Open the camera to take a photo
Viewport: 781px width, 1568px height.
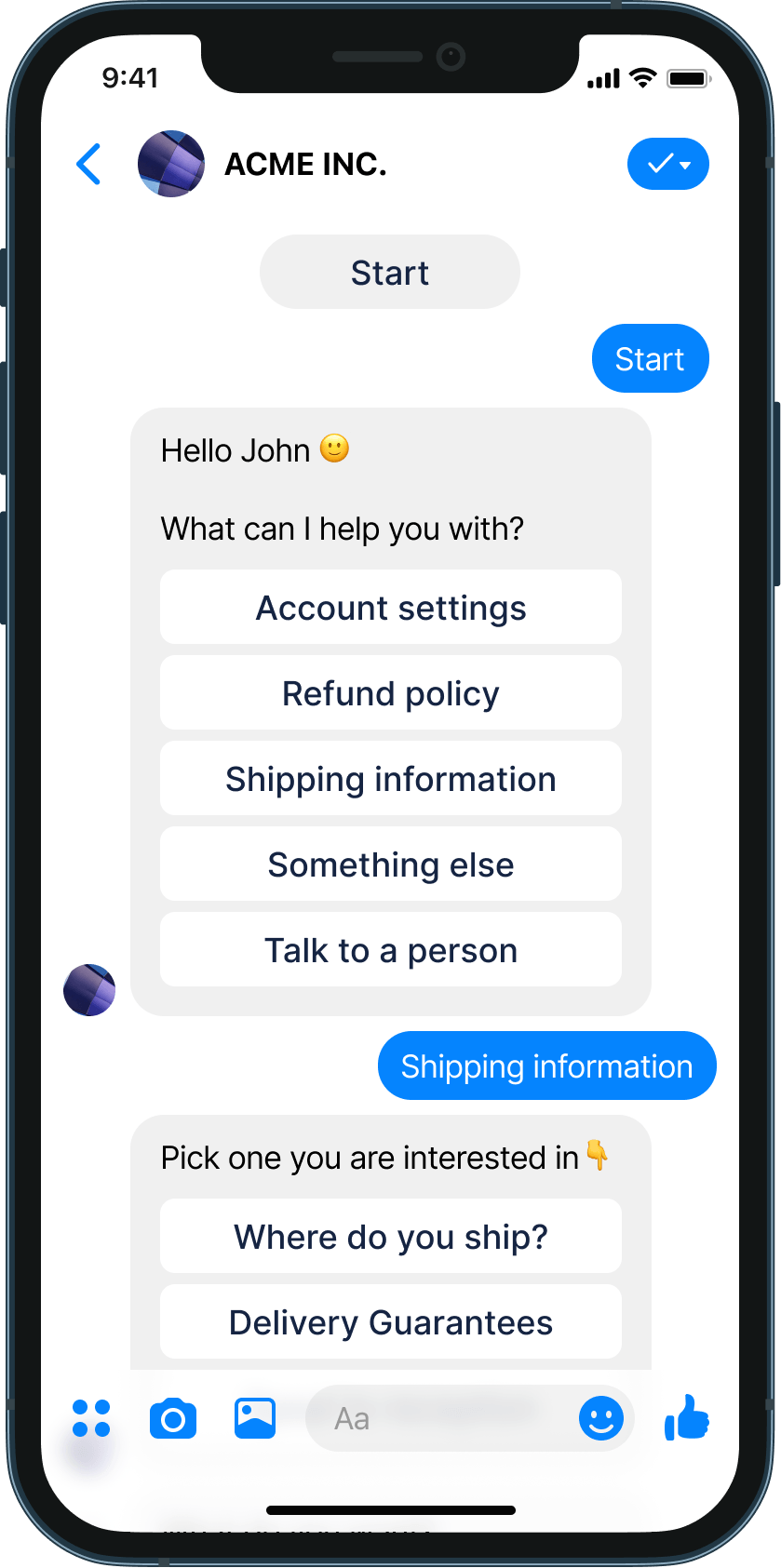[x=172, y=1418]
